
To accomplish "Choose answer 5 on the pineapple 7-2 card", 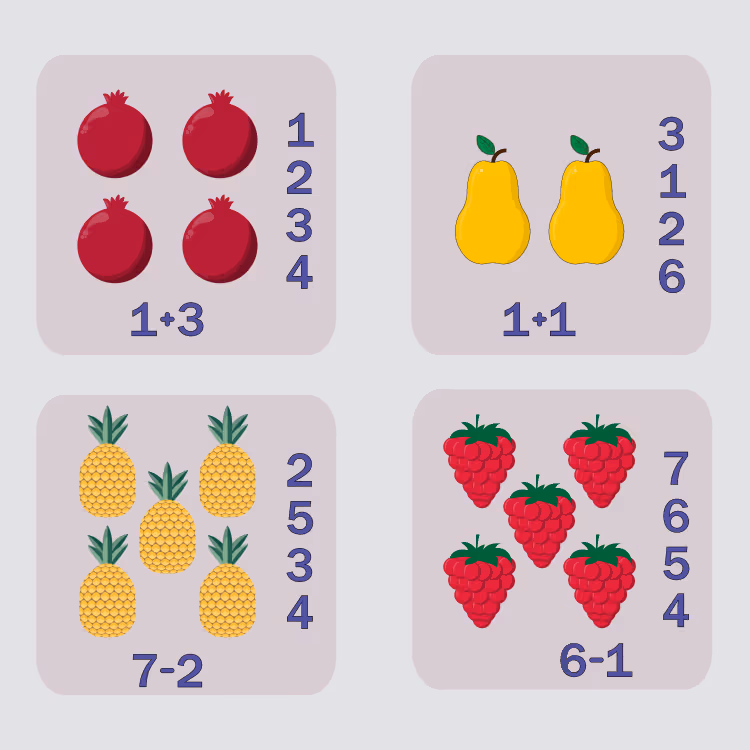I will 300,518.
